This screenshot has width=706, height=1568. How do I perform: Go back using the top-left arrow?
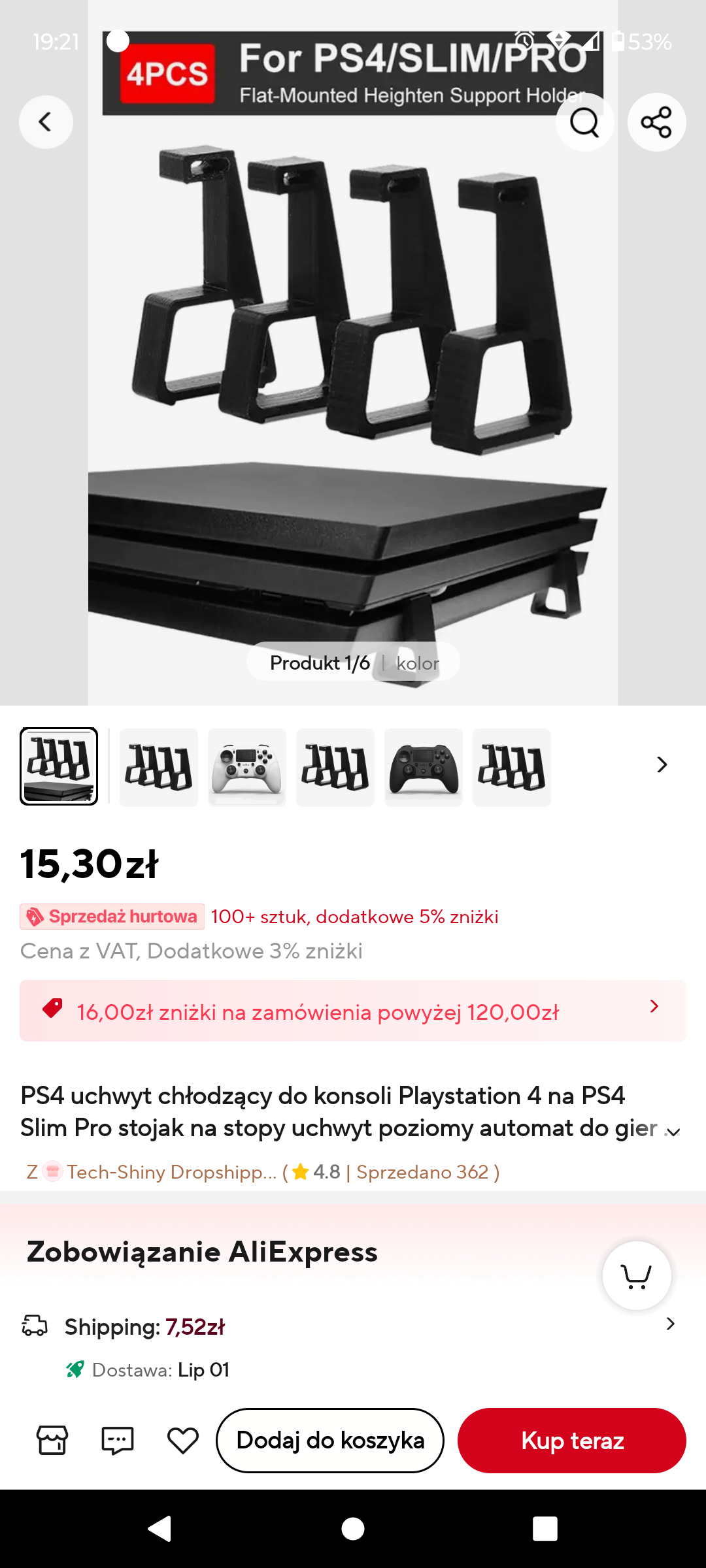coord(46,122)
